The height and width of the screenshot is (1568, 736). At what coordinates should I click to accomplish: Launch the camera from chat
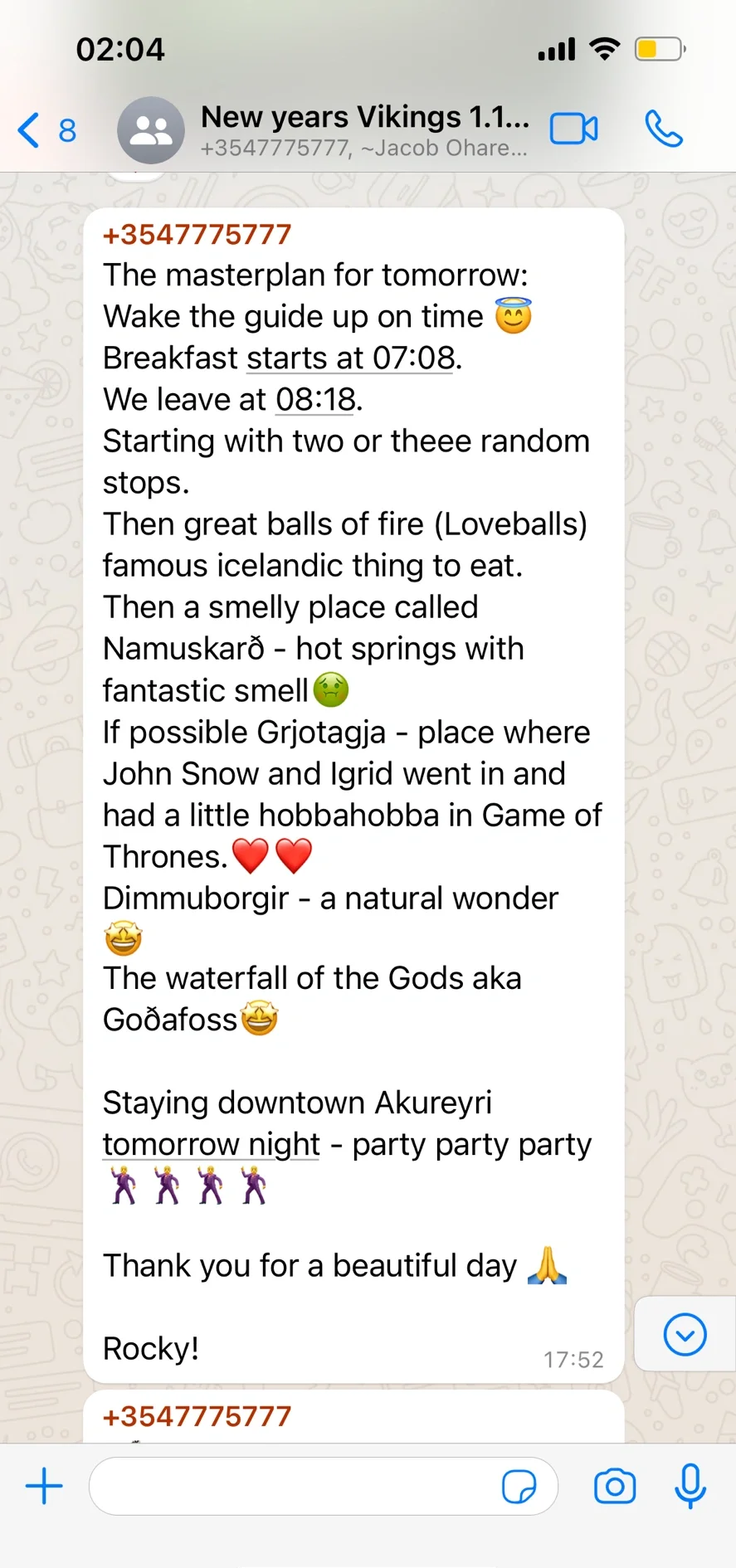point(615,1486)
